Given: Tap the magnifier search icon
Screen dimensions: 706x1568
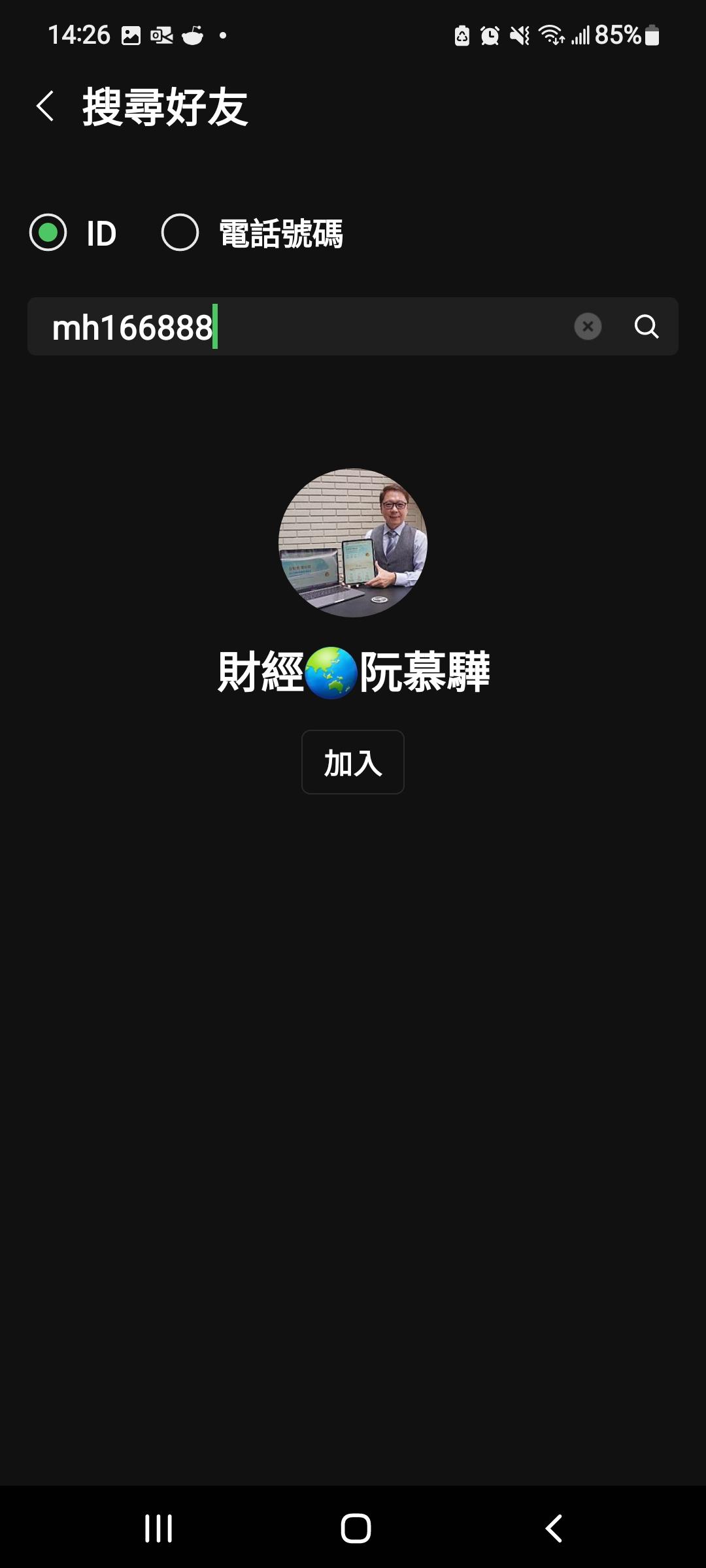Looking at the screenshot, I should tap(647, 326).
